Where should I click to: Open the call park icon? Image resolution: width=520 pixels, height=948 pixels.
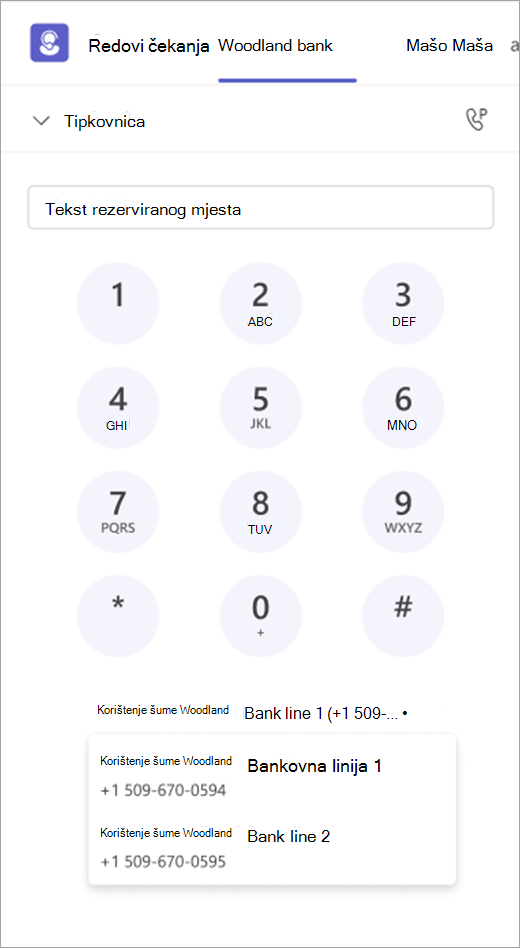click(476, 120)
